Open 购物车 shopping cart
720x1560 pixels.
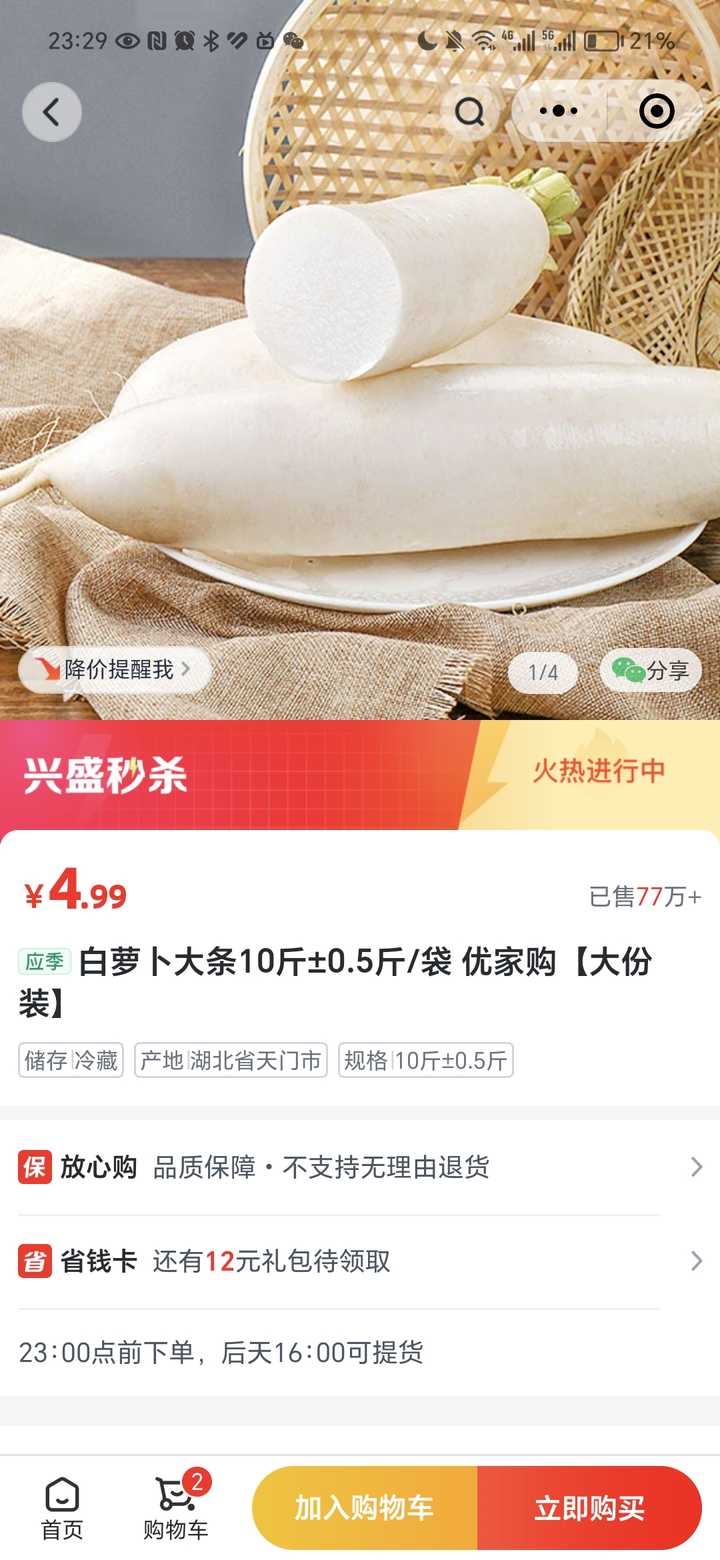[x=176, y=1508]
